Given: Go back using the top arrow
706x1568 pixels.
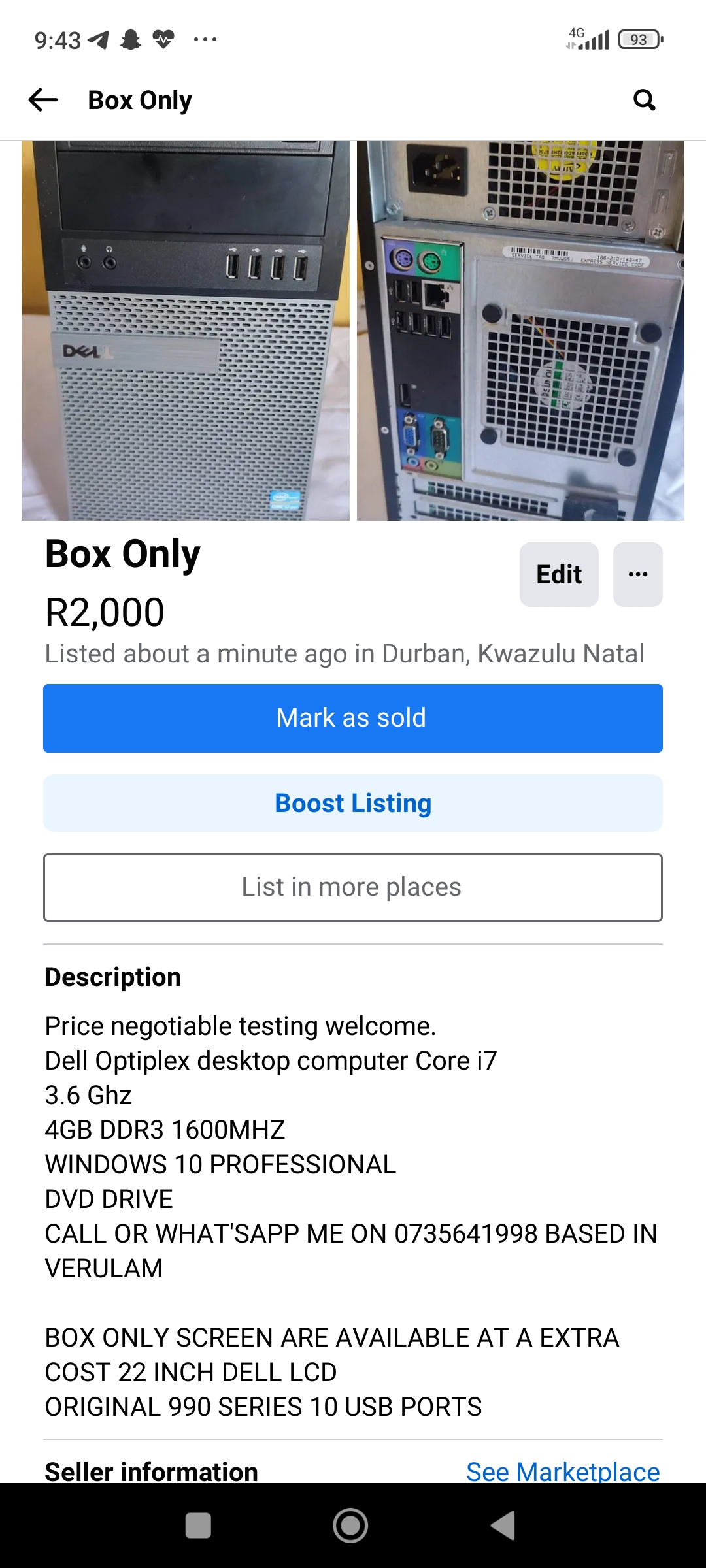Looking at the screenshot, I should (x=44, y=100).
